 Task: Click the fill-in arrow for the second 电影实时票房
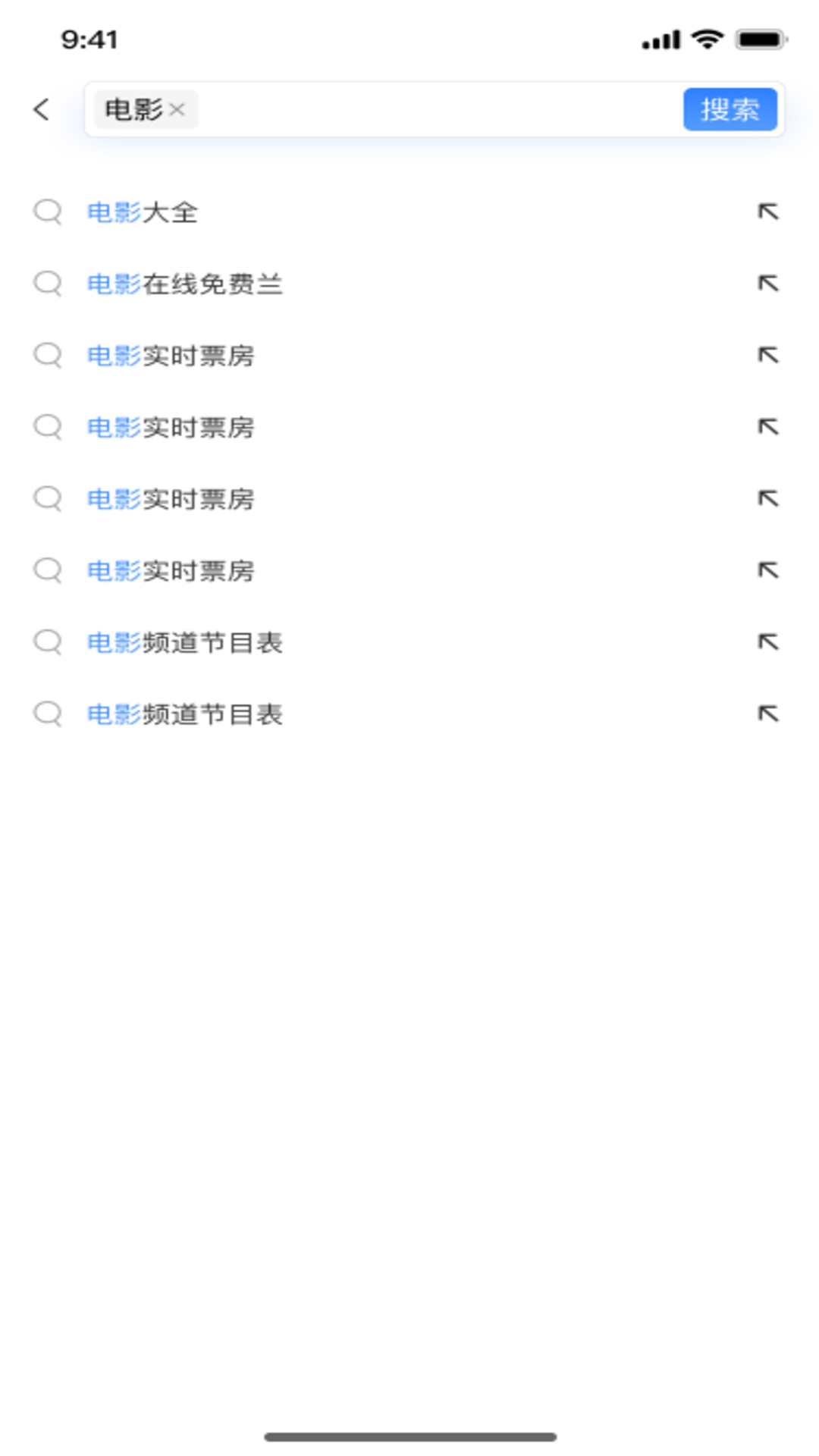769,428
